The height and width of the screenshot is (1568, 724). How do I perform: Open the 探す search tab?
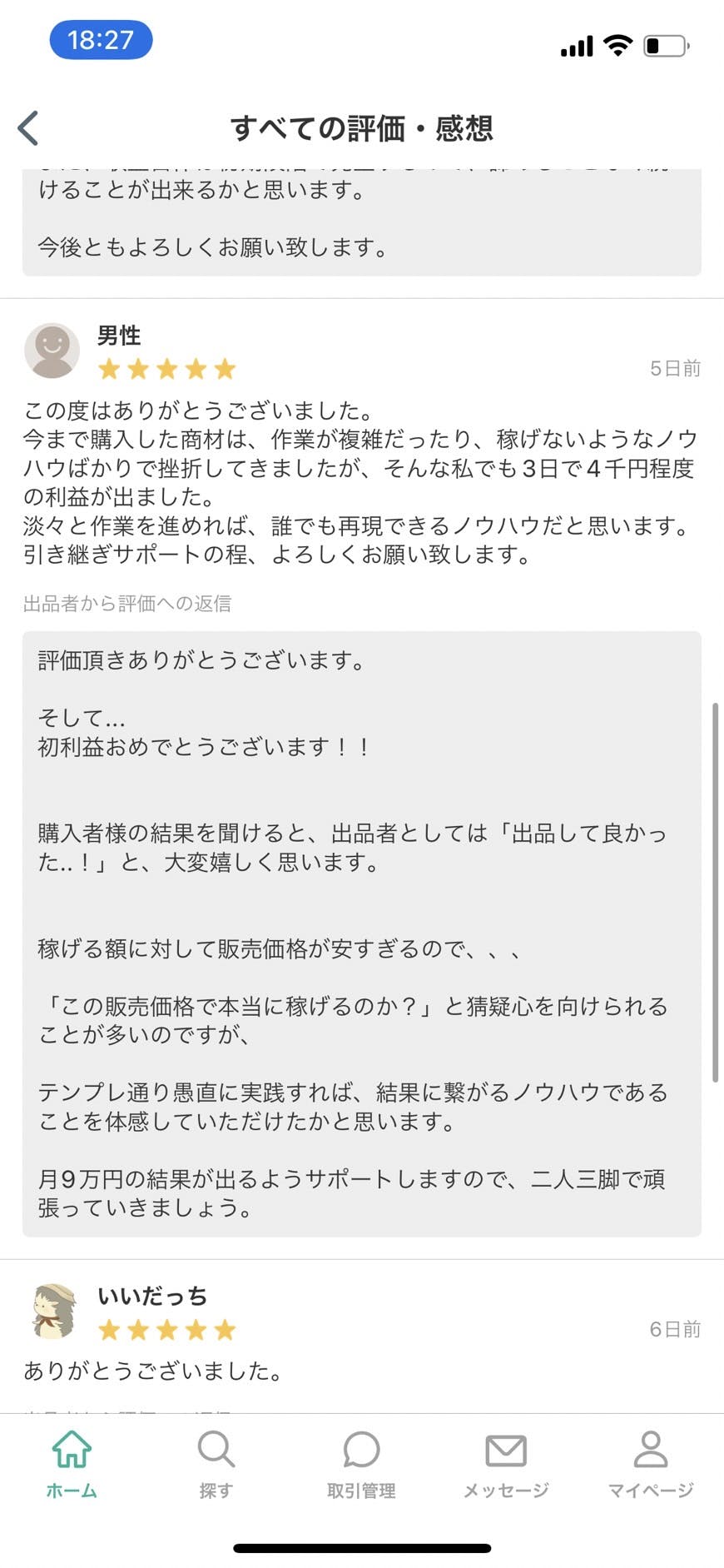(216, 1466)
